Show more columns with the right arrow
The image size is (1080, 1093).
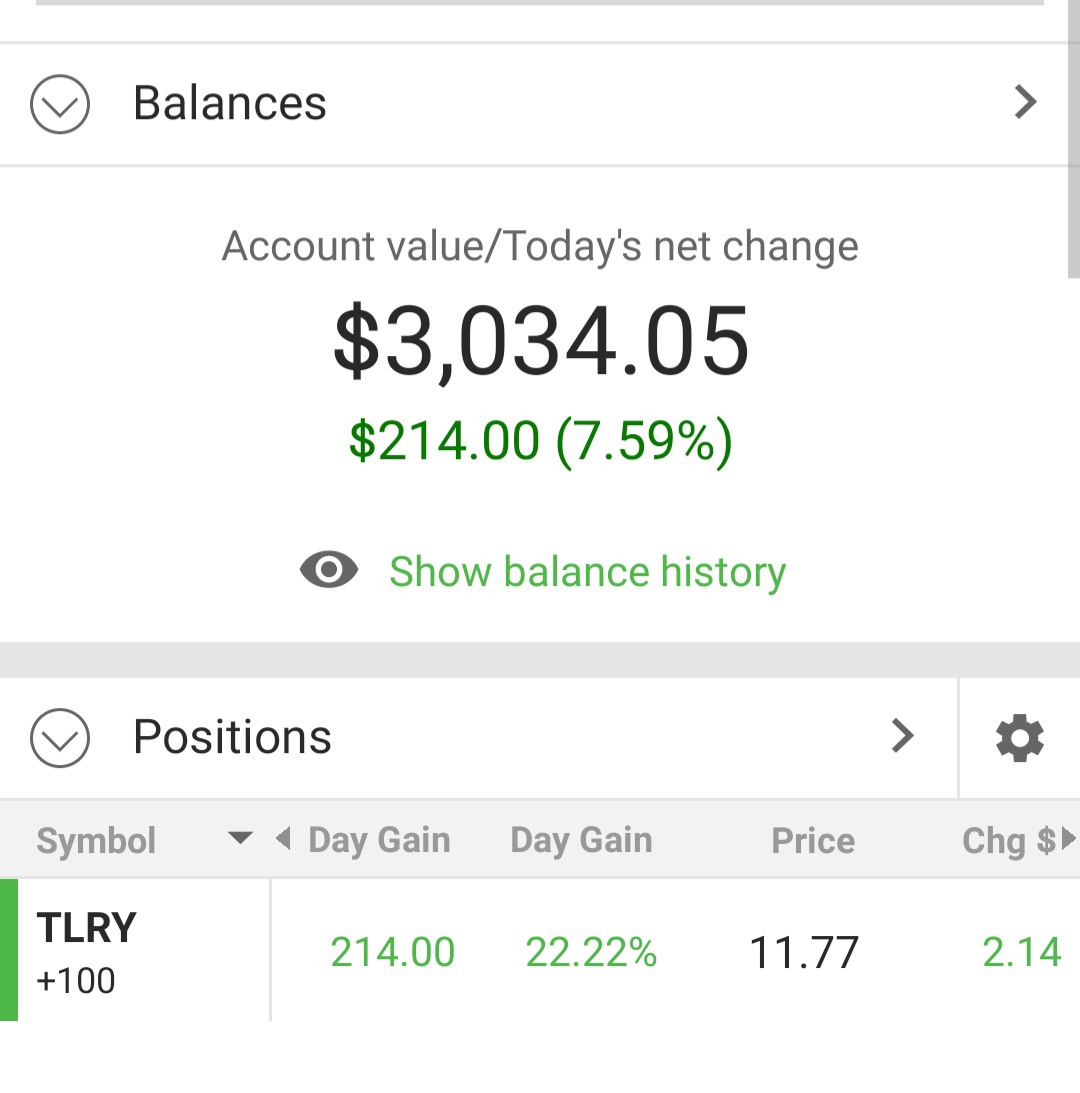tap(1069, 838)
